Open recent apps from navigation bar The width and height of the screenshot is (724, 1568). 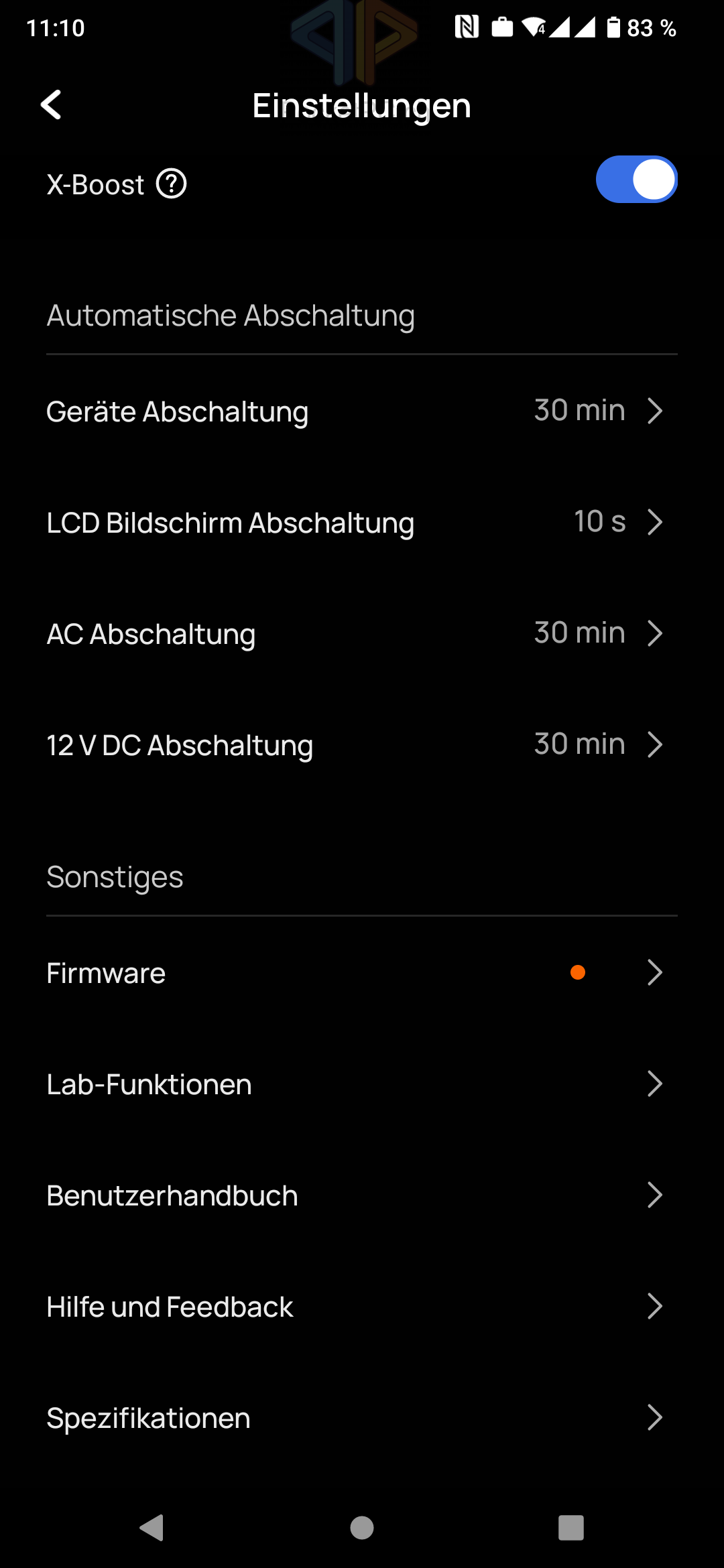570,1528
